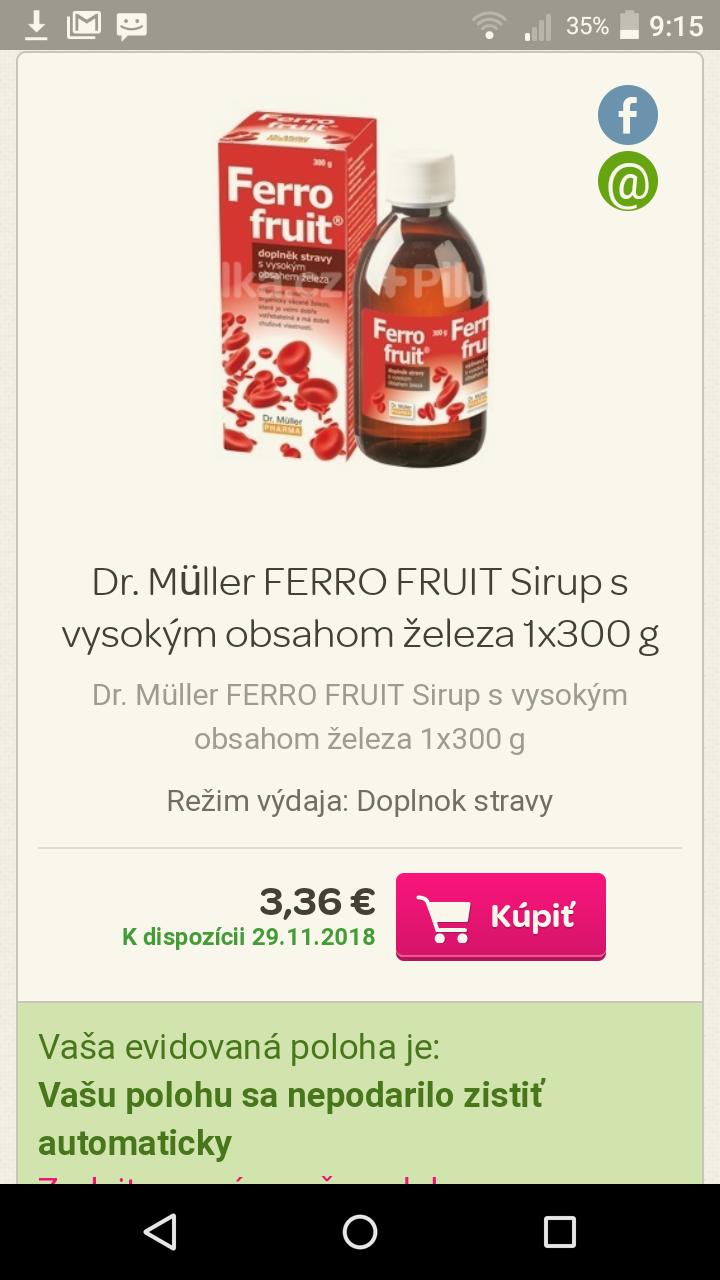Share the product via the email icon
Image resolution: width=720 pixels, height=1280 pixels.
[x=628, y=182]
